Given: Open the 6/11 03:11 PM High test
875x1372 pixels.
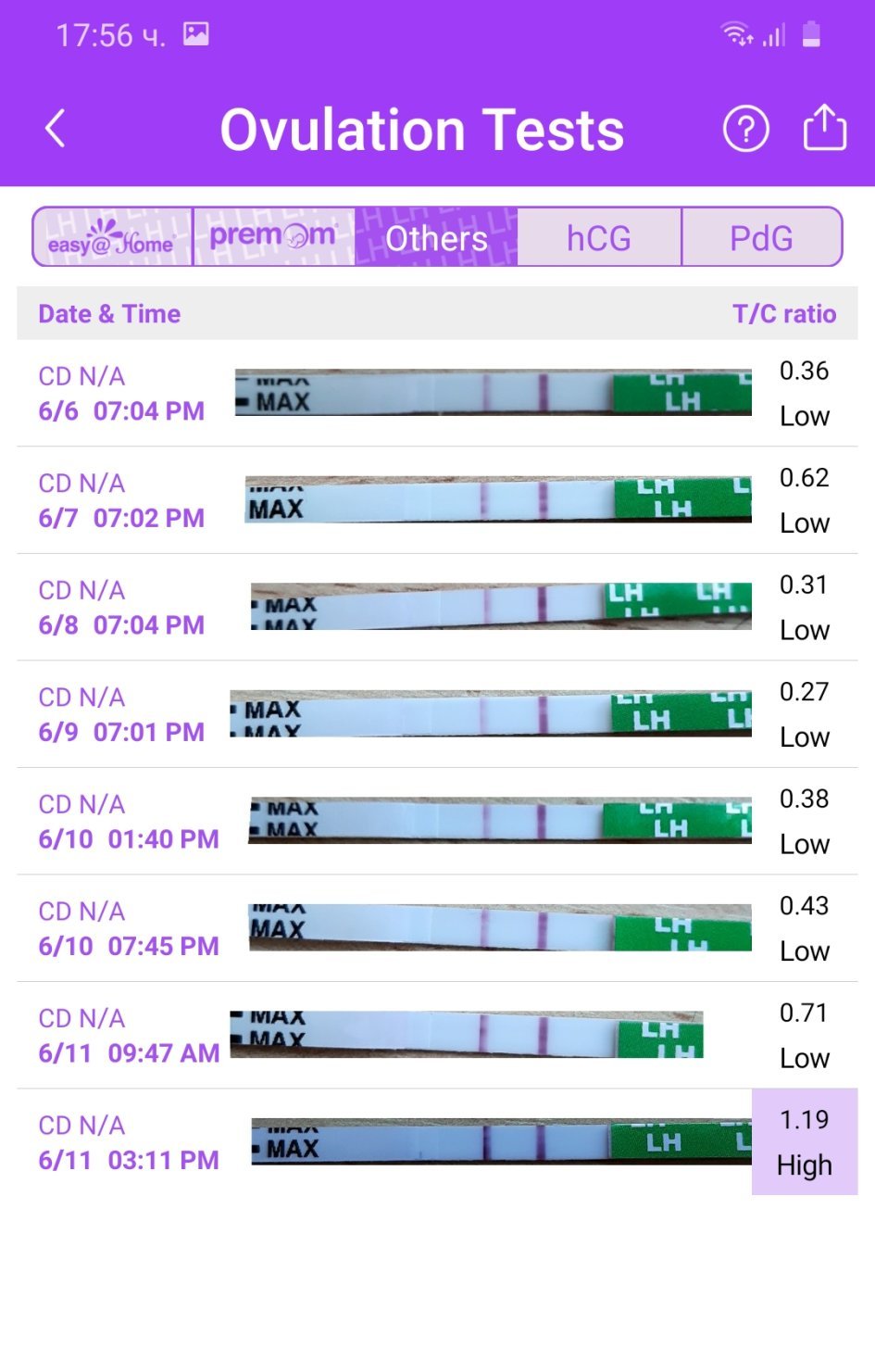Looking at the screenshot, I should pyautogui.click(x=437, y=1142).
